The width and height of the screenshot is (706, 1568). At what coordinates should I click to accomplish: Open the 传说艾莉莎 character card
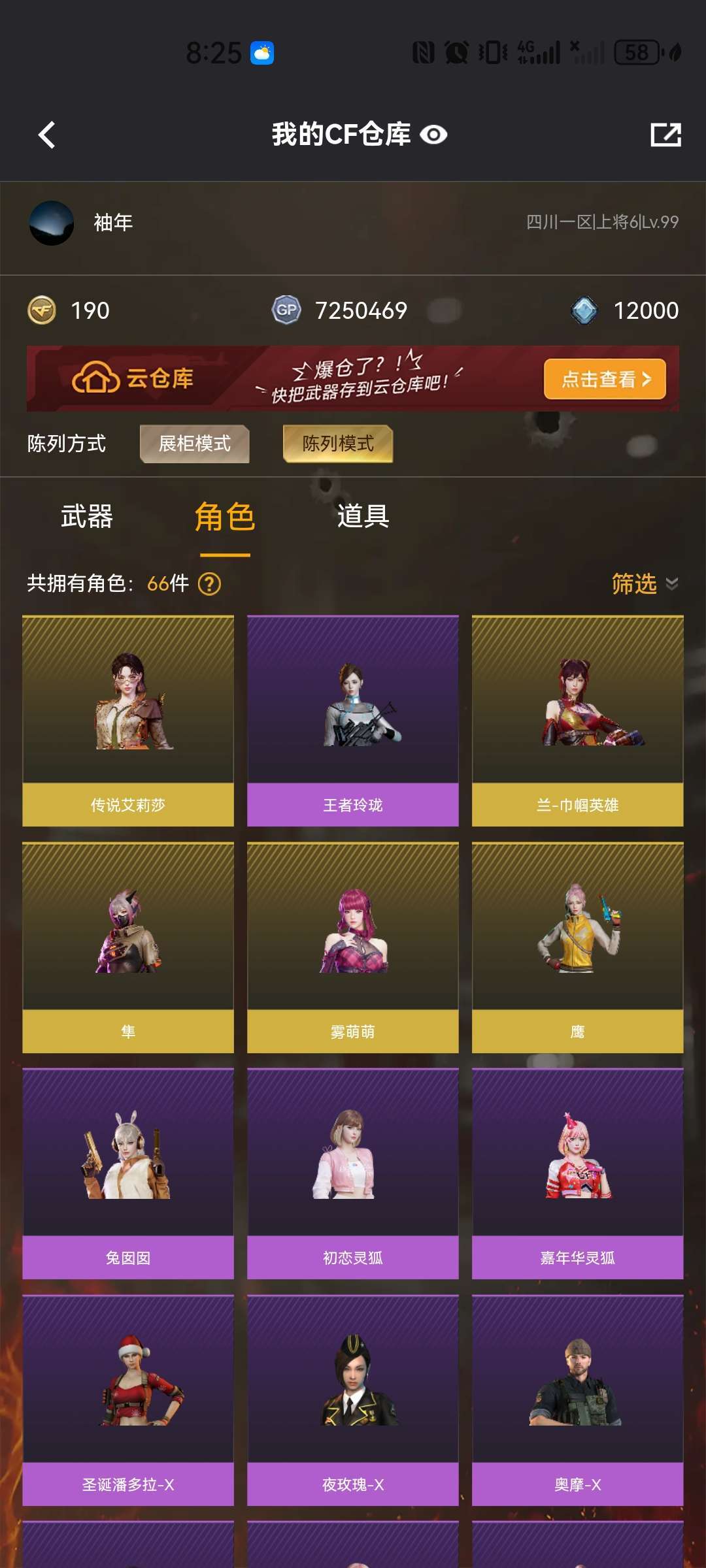click(128, 721)
